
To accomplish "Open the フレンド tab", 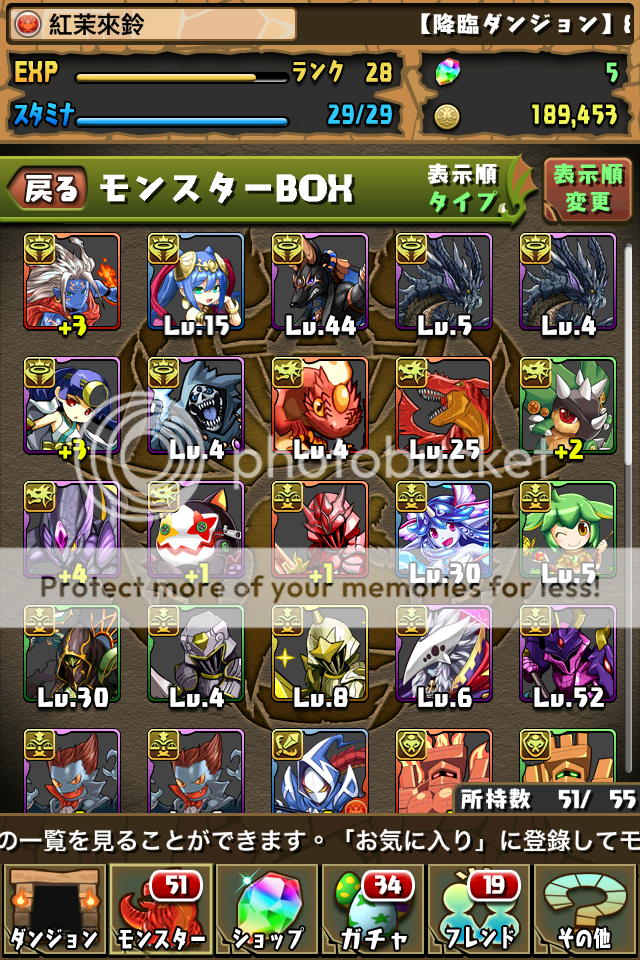I will [x=480, y=910].
